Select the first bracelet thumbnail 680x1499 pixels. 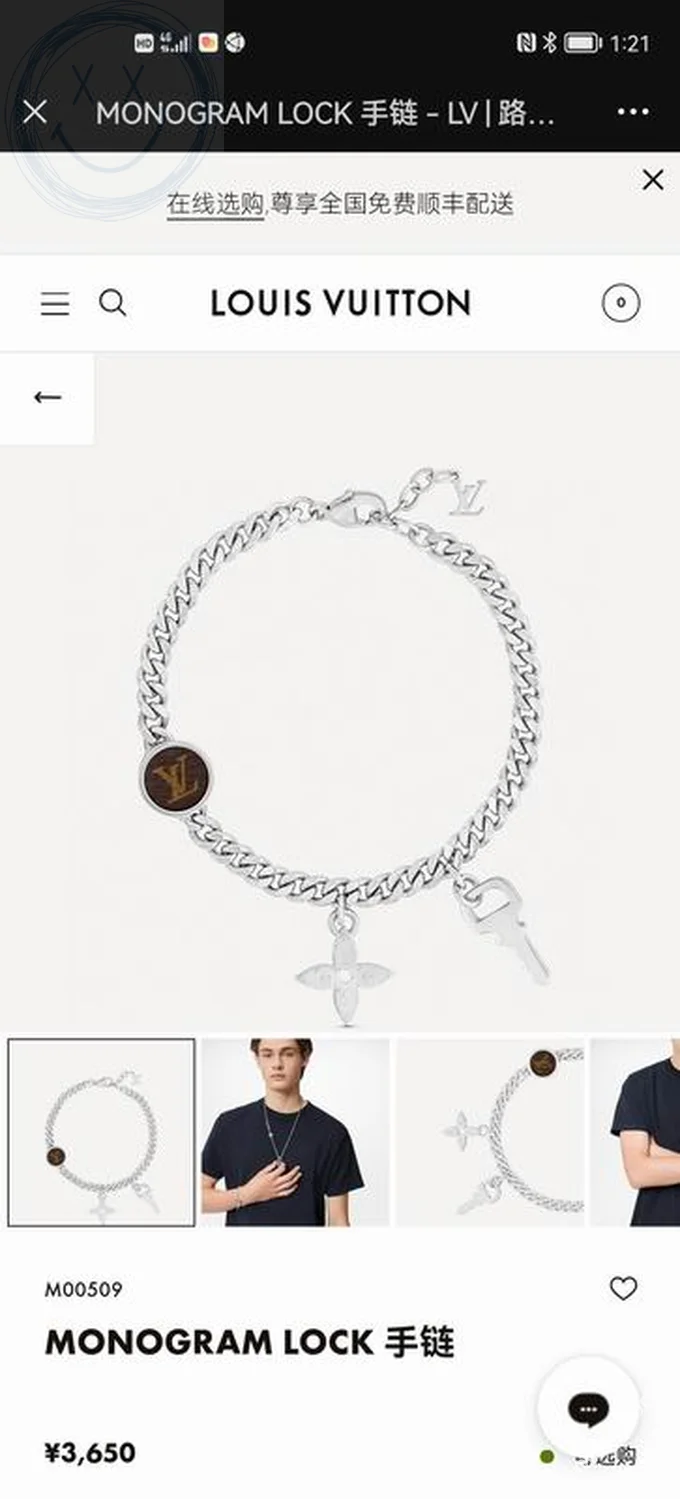point(101,1132)
